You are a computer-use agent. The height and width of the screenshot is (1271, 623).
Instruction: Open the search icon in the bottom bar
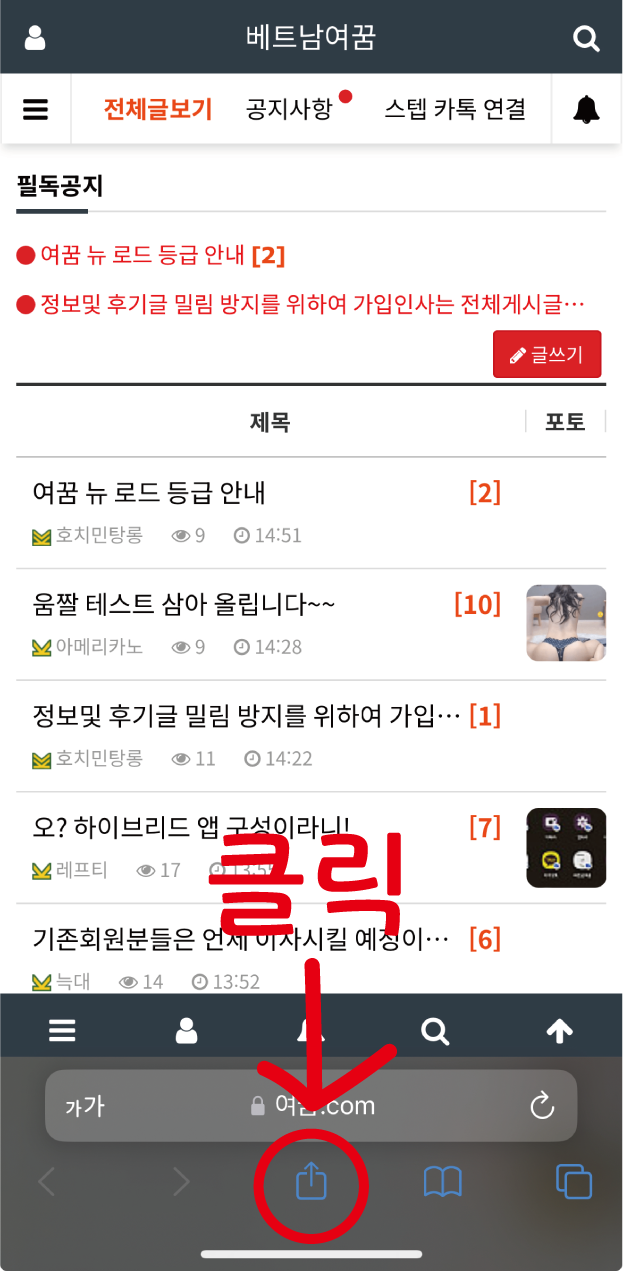point(435,1031)
